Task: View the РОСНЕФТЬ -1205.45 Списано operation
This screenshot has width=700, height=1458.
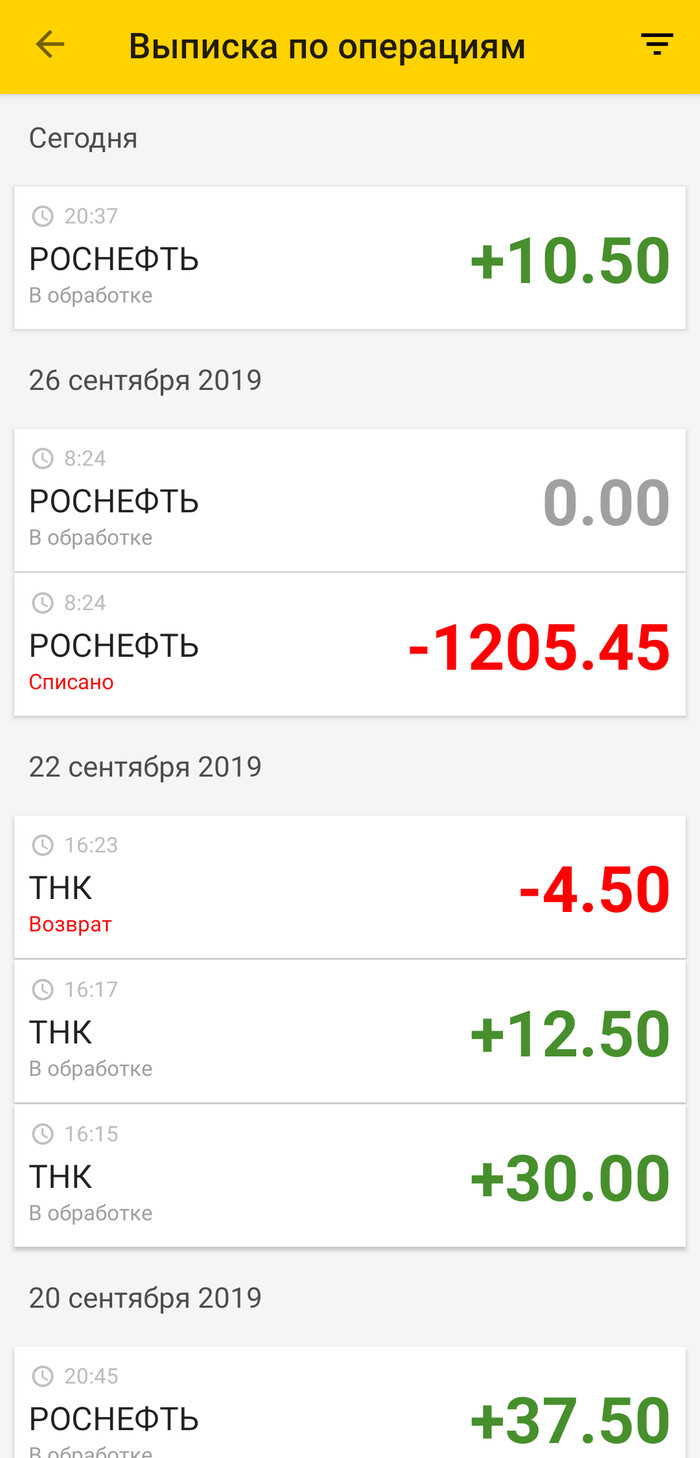Action: 349,645
